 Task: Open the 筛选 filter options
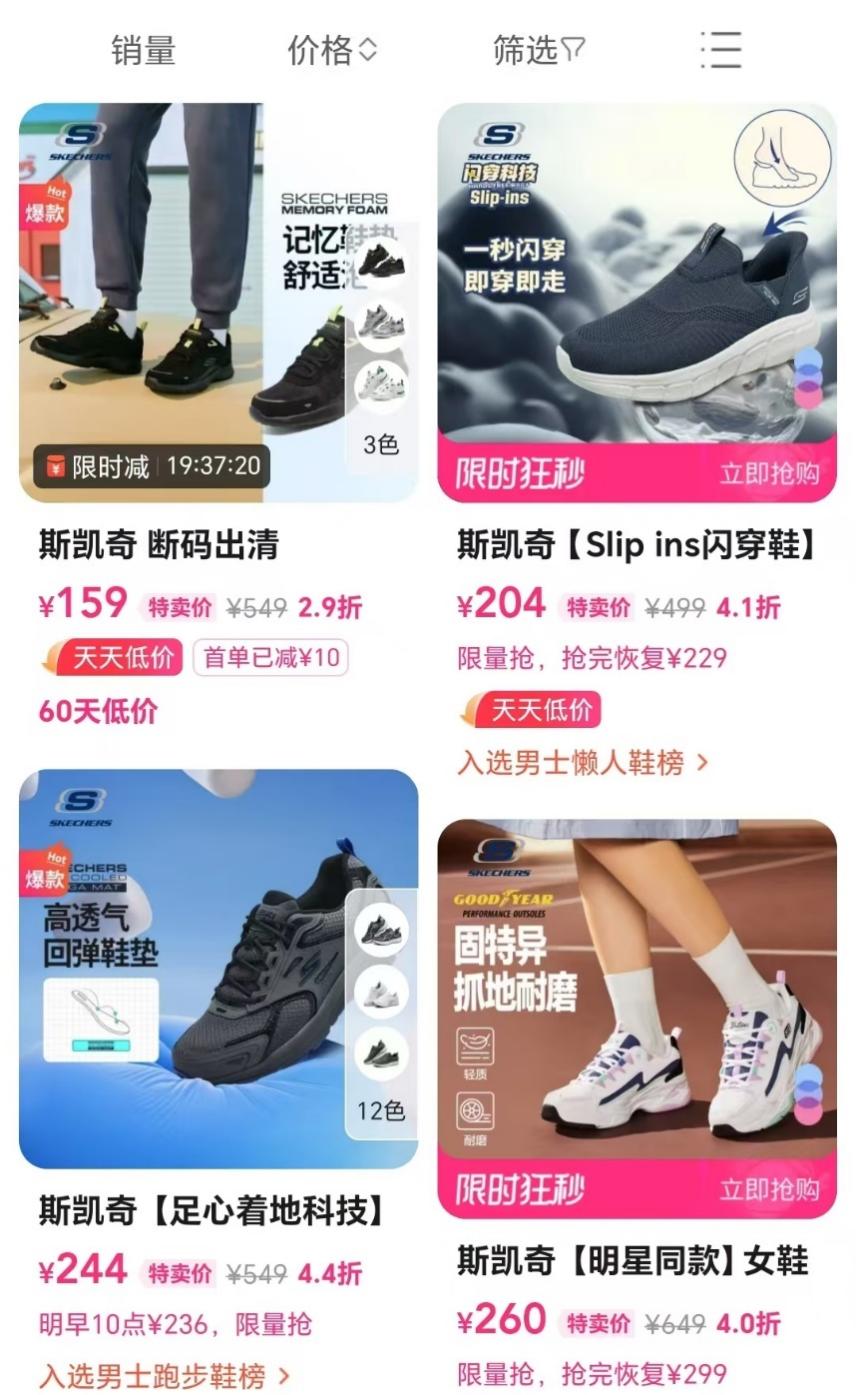coord(538,50)
